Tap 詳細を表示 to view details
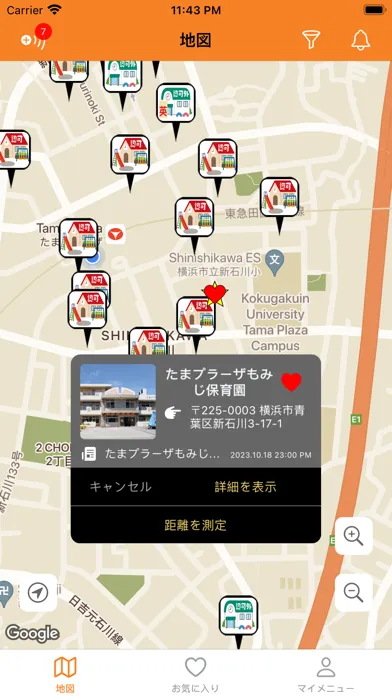392x696 pixels. 245,486
